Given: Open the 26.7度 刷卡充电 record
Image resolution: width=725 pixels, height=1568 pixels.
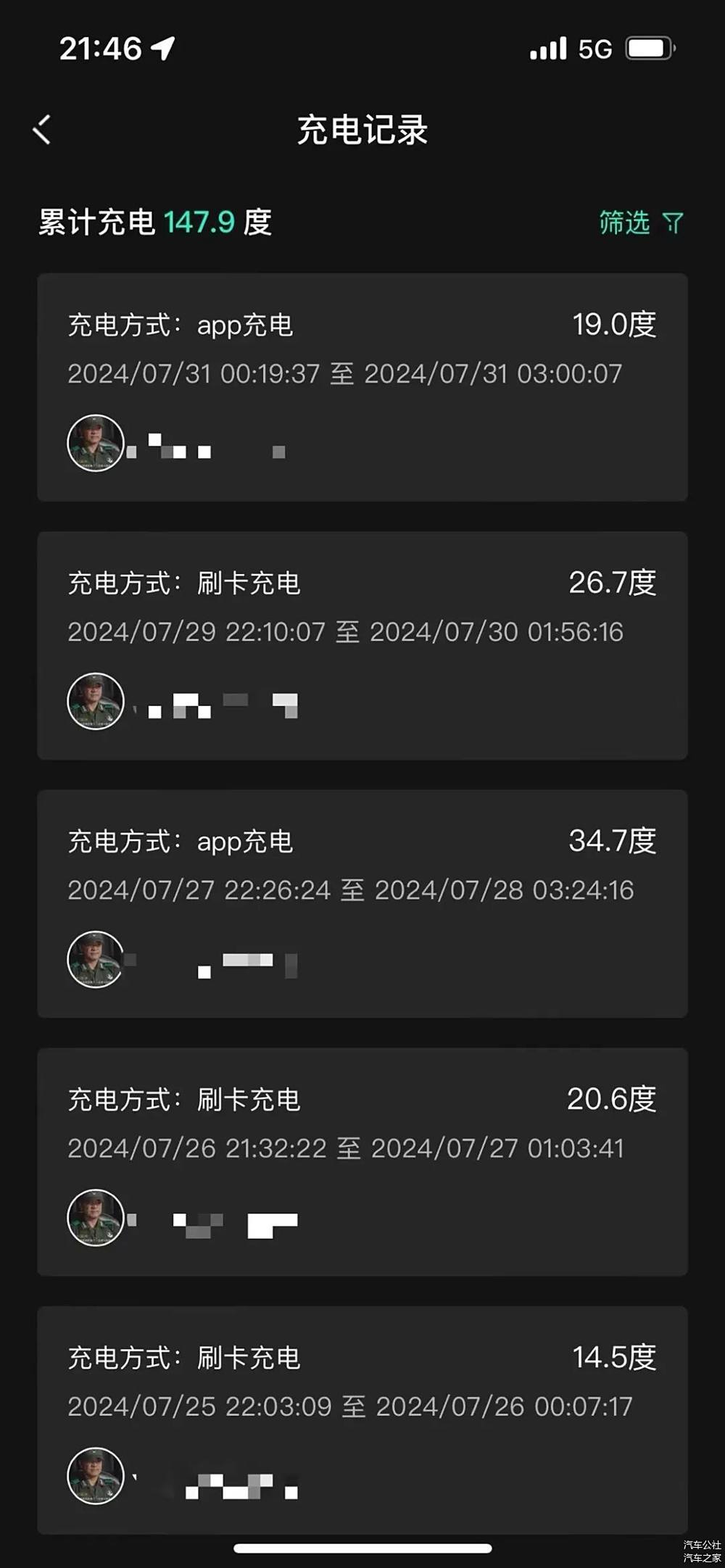Looking at the screenshot, I should 362,645.
